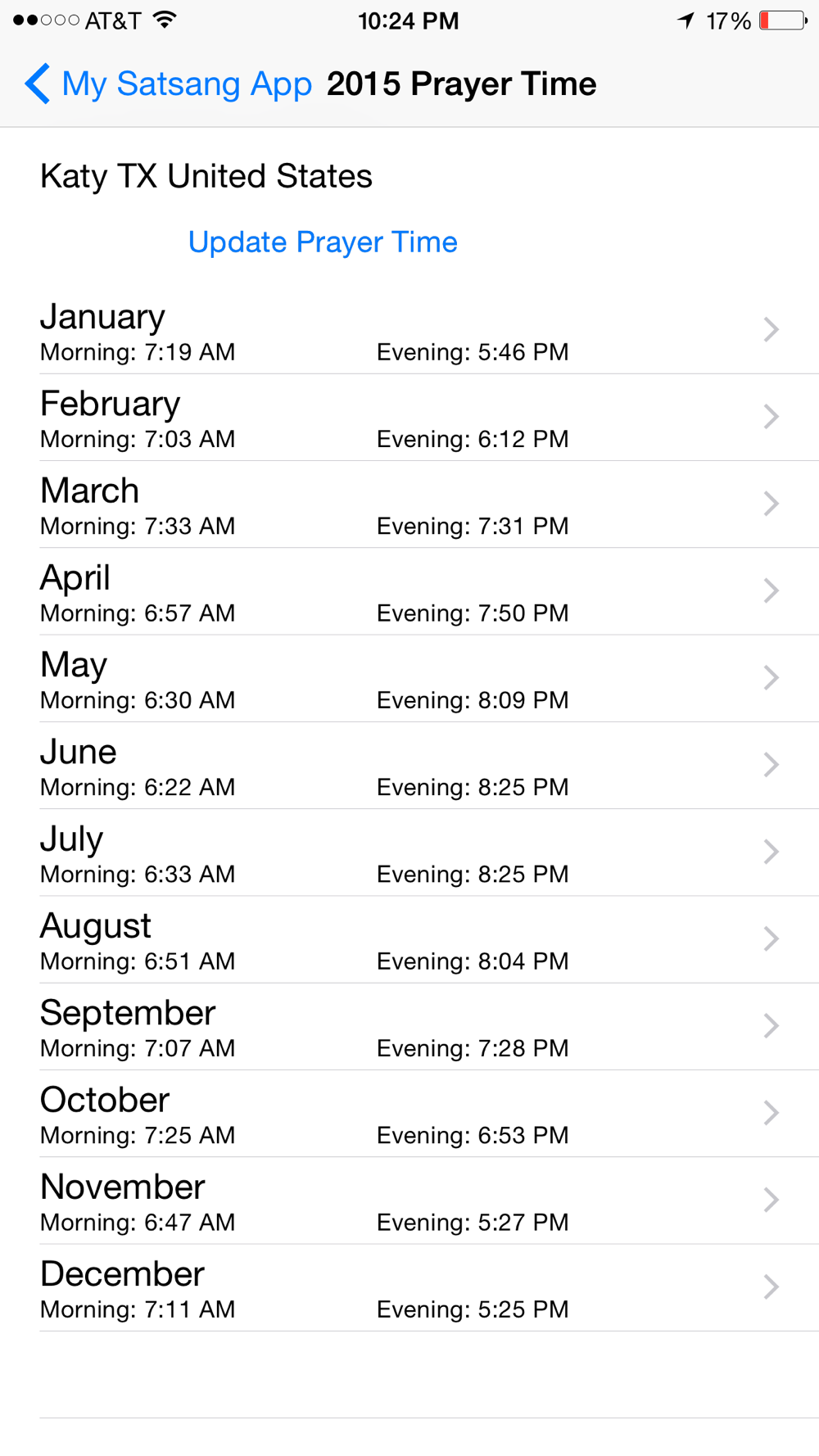
Task: Open September prayer times
Action: (409, 1027)
